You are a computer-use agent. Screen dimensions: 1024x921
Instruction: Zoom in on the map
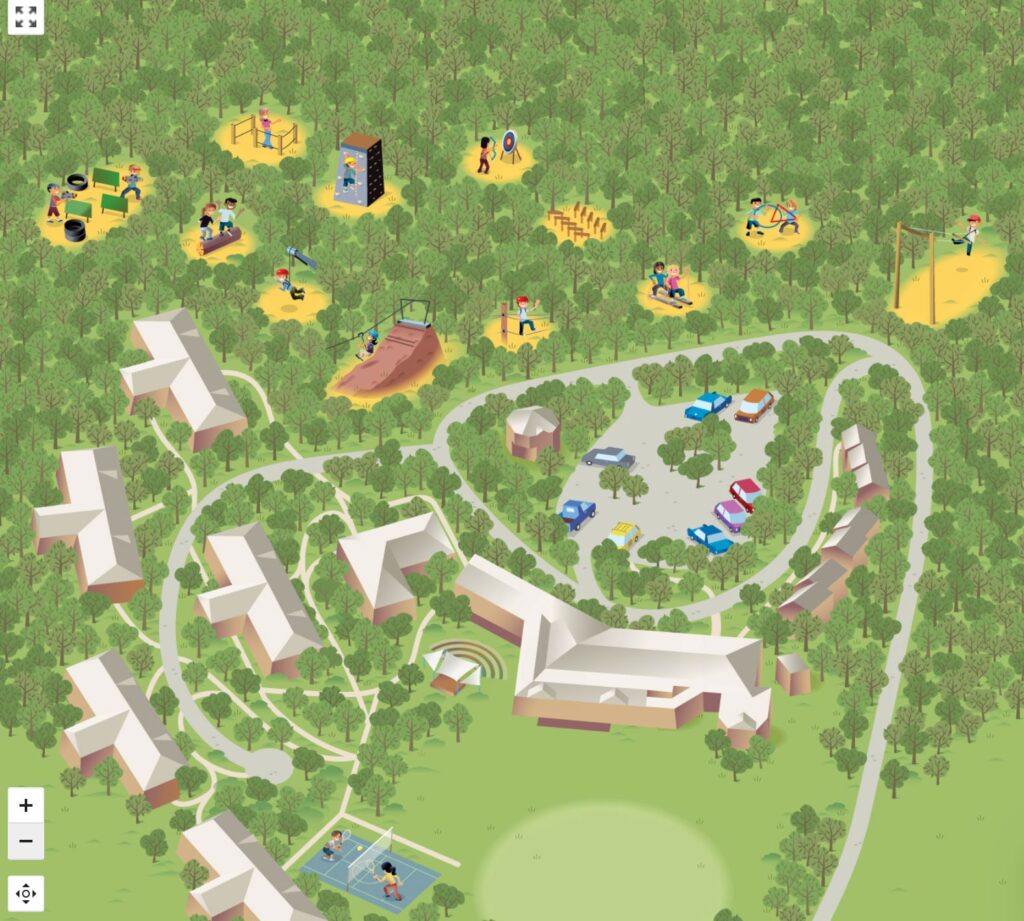26,805
